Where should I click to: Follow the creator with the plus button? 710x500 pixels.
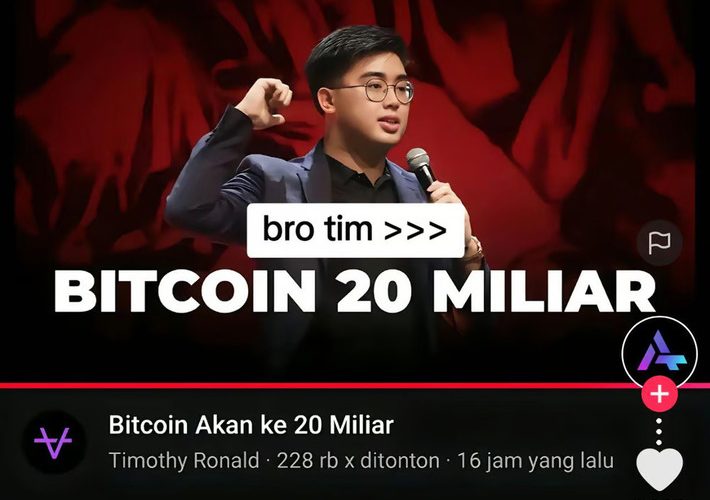tap(659, 394)
